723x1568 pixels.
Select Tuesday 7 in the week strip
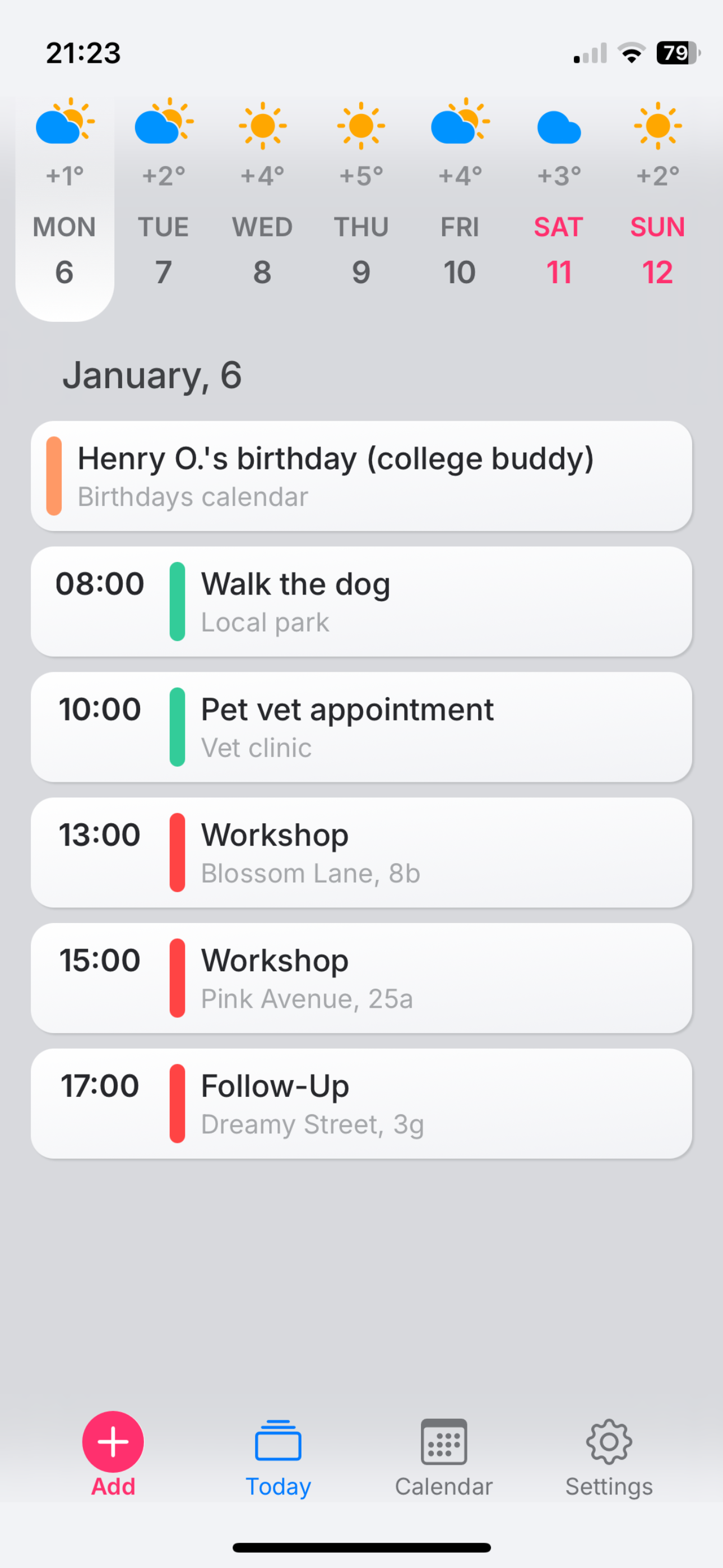pos(163,250)
